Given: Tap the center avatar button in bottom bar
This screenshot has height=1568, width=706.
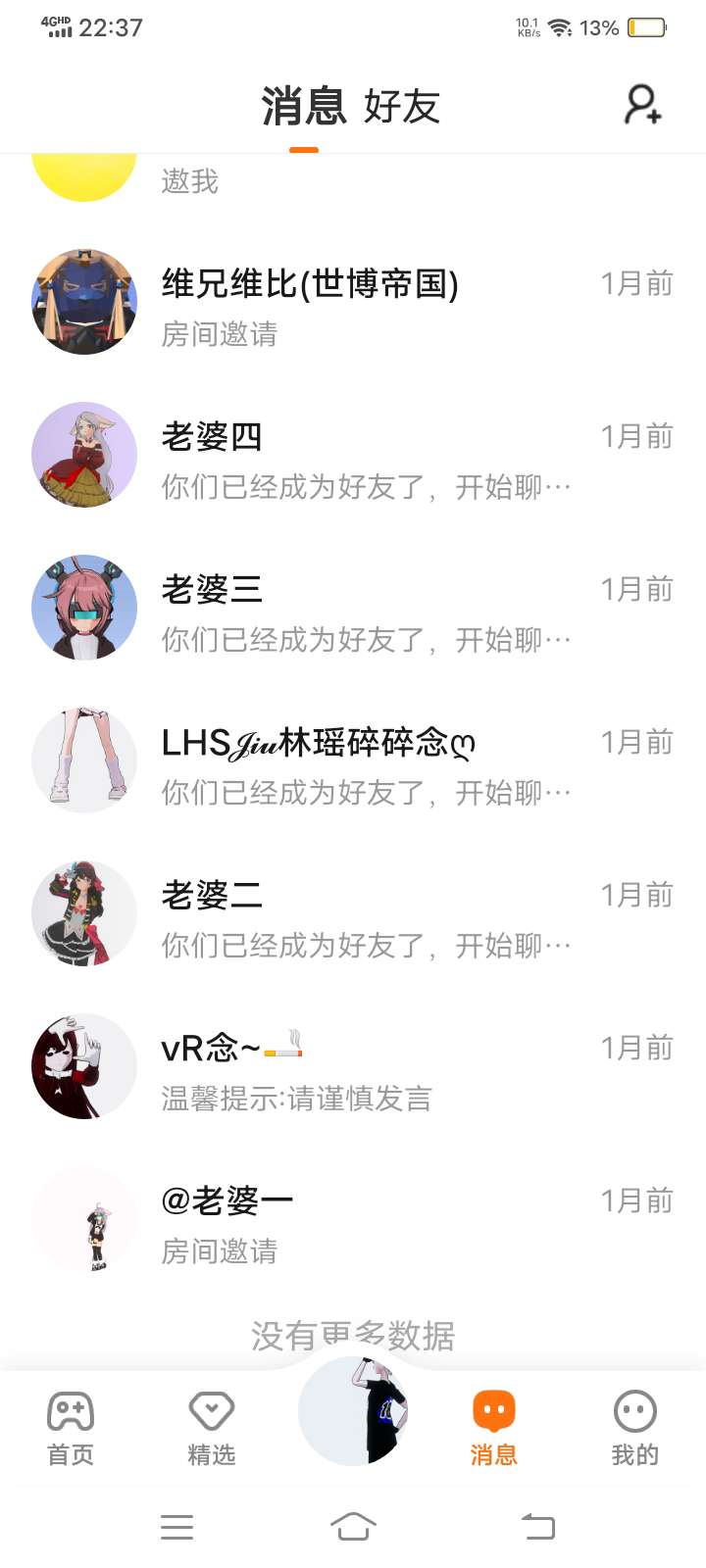Looking at the screenshot, I should click(353, 1413).
